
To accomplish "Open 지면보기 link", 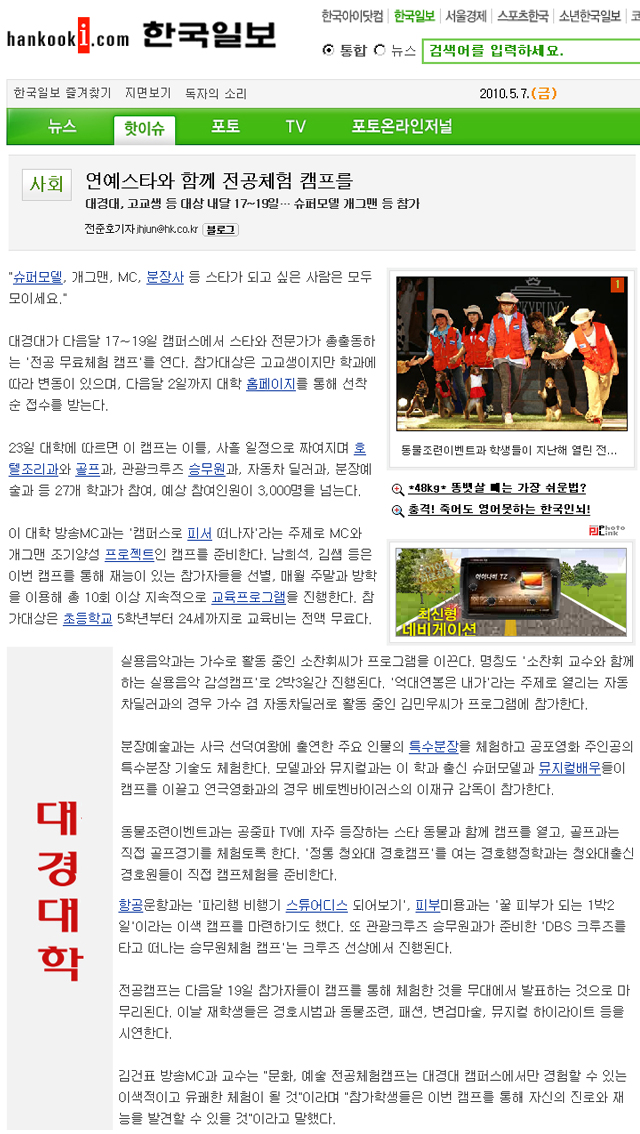I will pos(147,93).
